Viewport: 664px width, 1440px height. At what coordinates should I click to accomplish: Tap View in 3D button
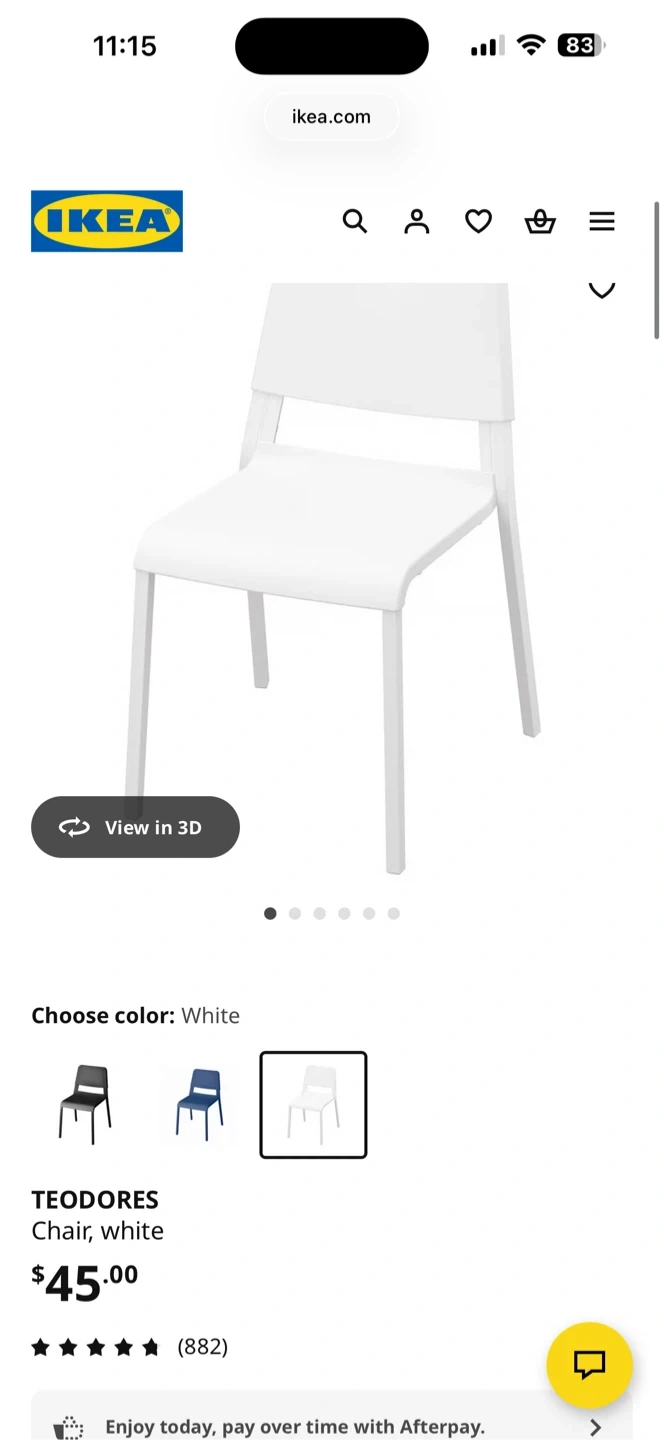pyautogui.click(x=135, y=827)
